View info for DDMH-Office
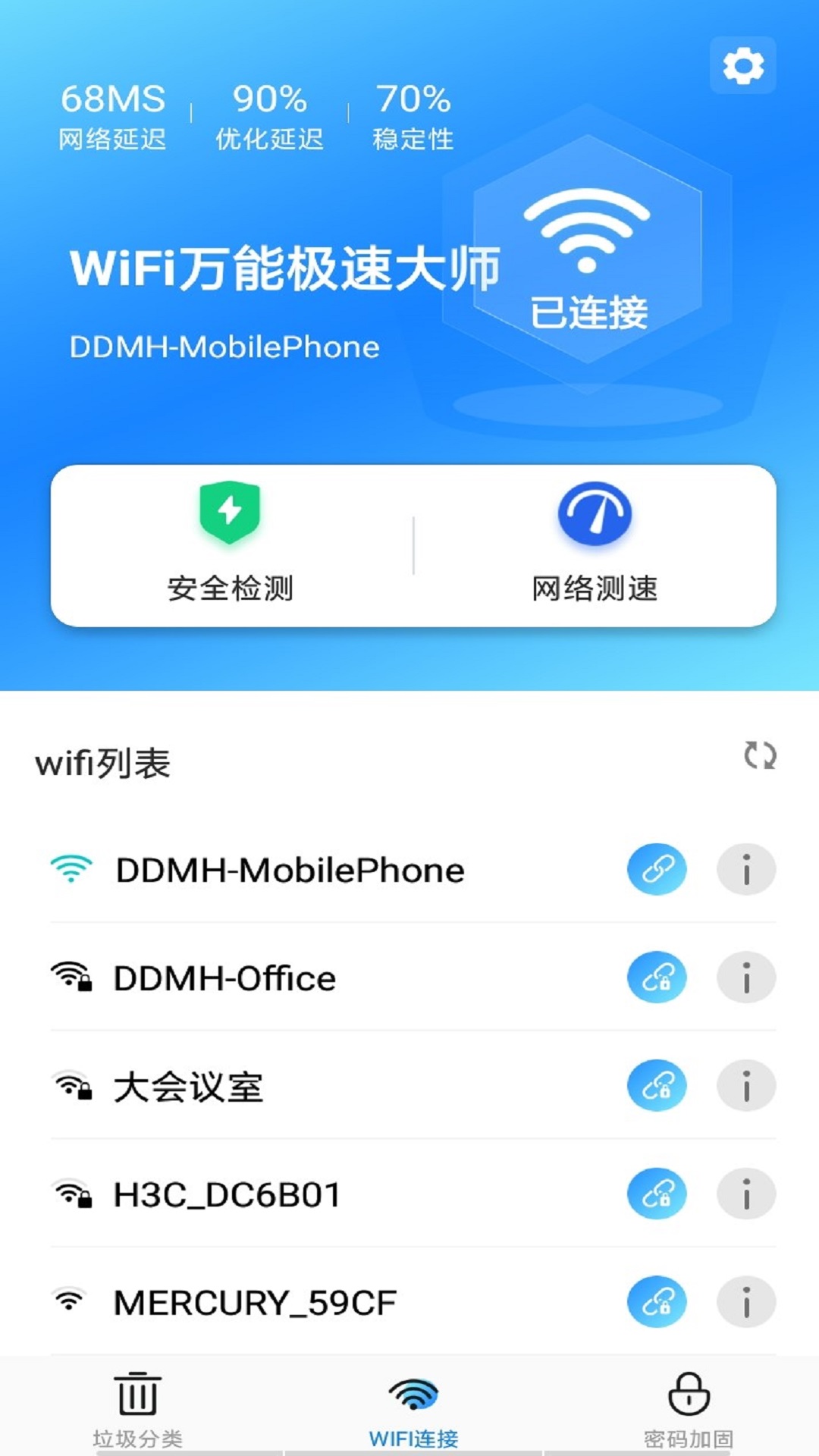819x1456 pixels. pos(746,977)
